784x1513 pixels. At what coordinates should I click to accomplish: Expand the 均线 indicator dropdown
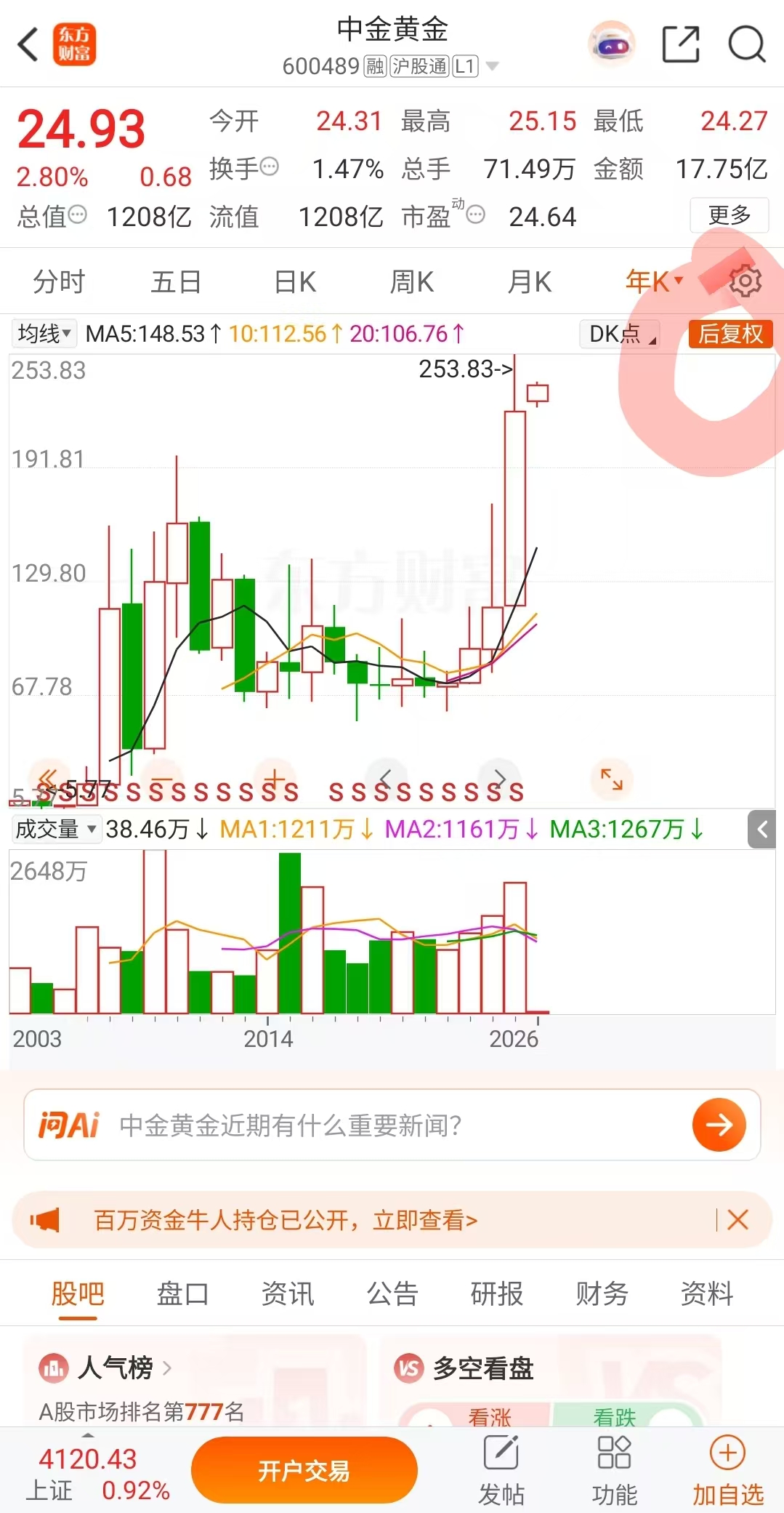tap(44, 334)
